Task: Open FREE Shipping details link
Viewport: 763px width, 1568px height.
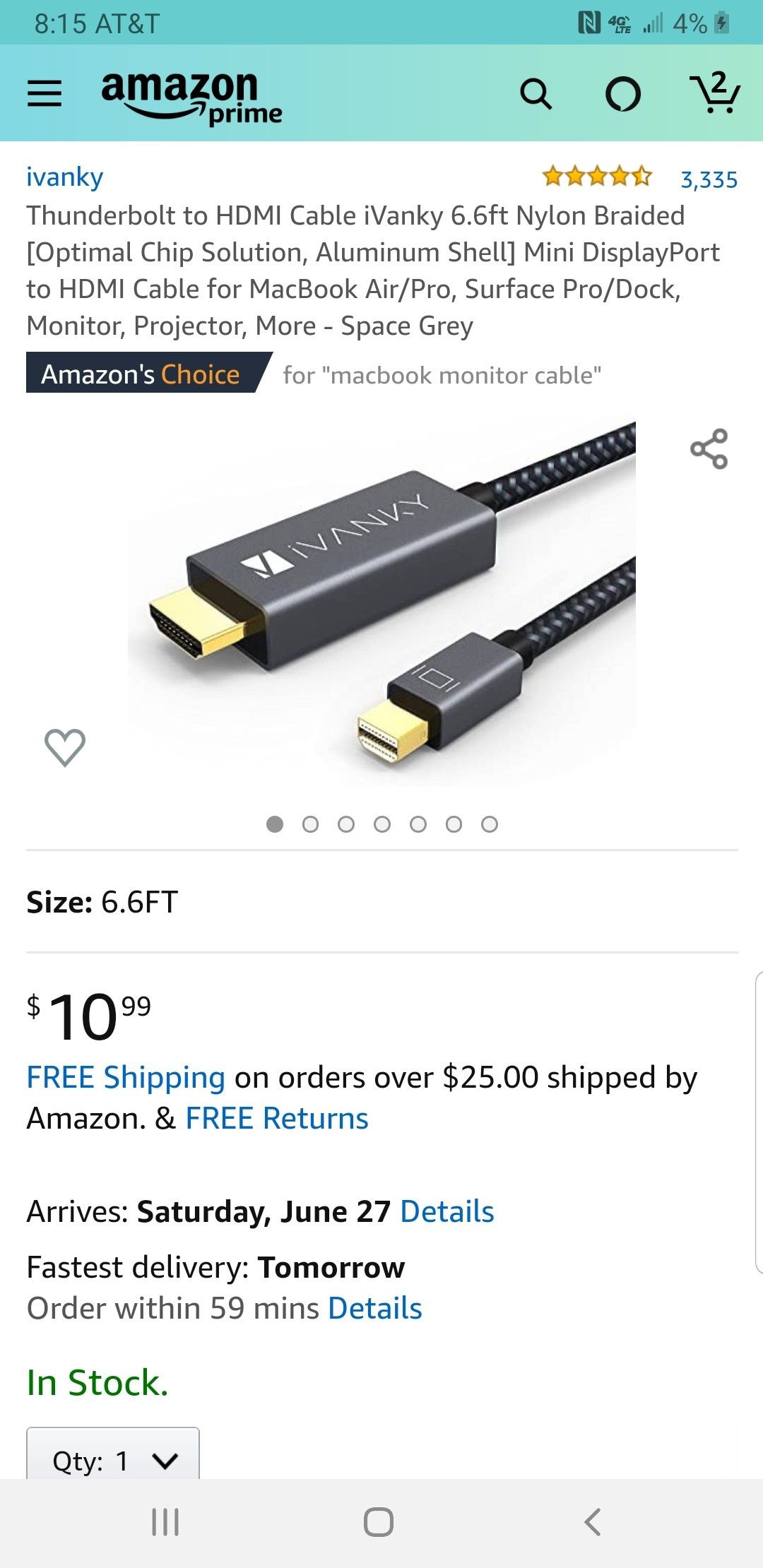Action: coord(126,1077)
